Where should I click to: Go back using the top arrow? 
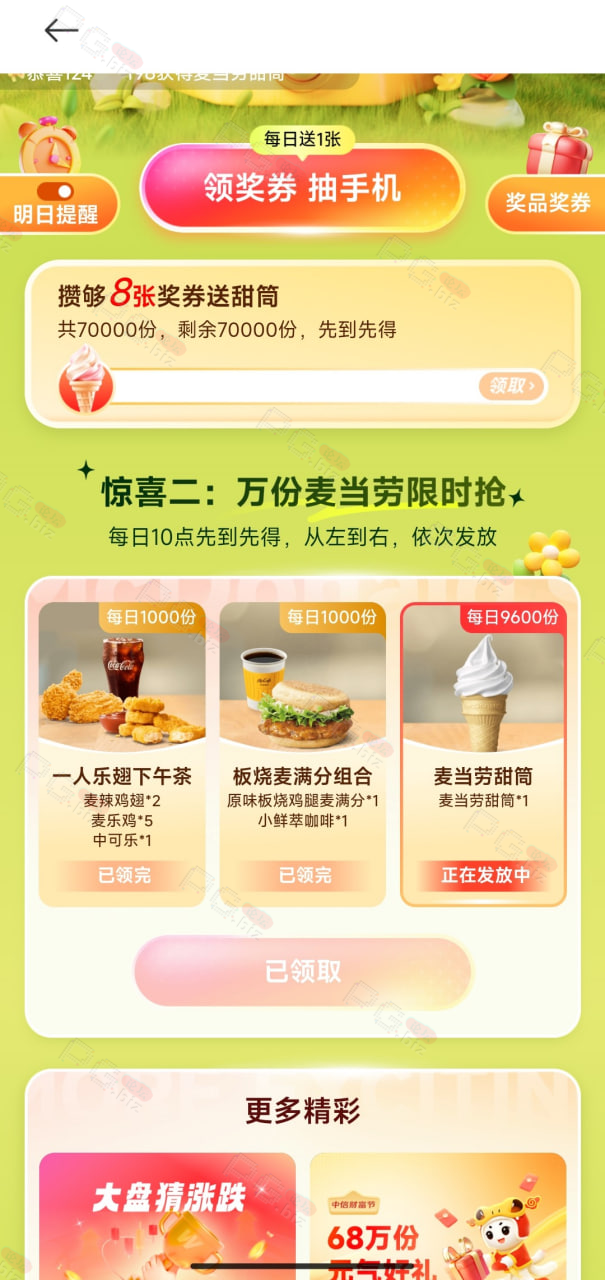point(60,31)
